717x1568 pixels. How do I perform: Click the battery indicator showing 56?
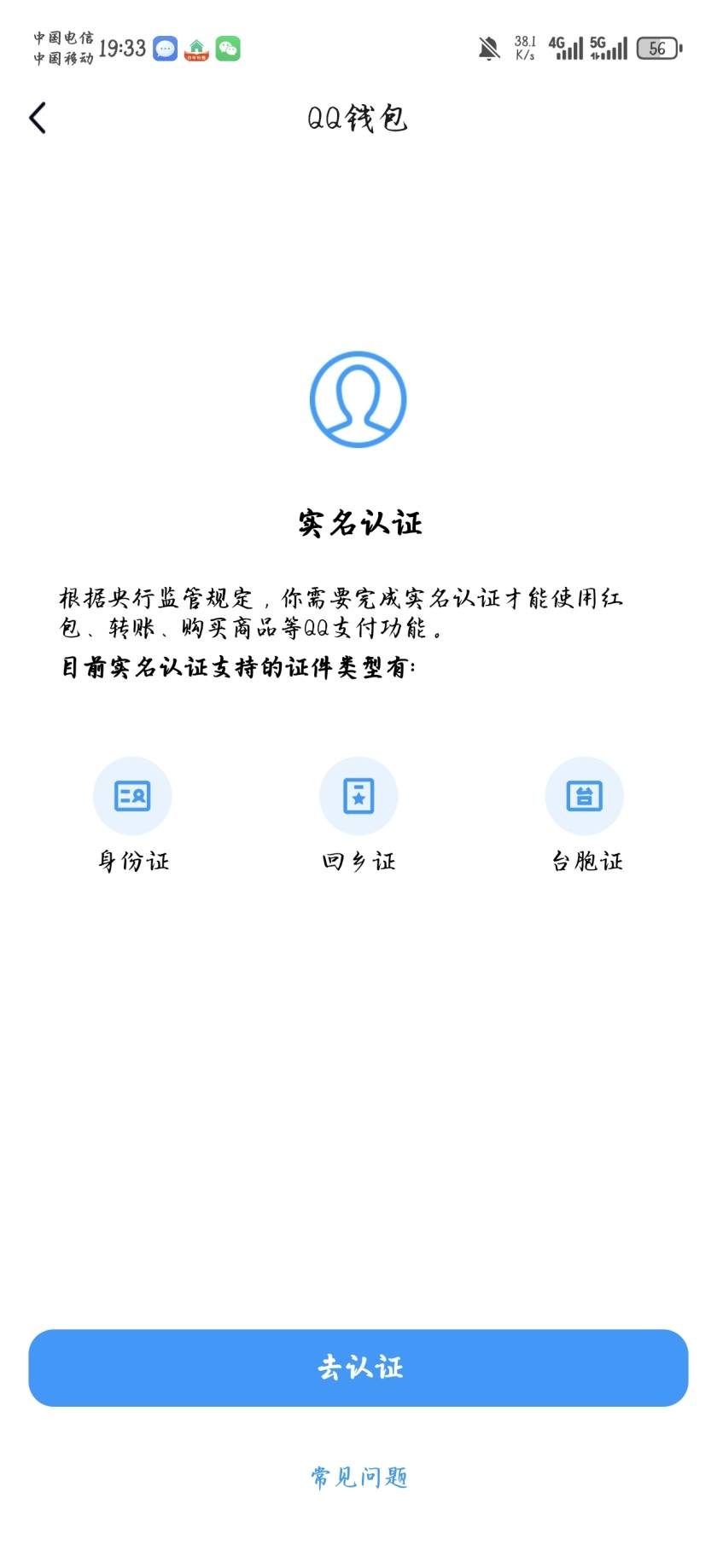click(656, 49)
